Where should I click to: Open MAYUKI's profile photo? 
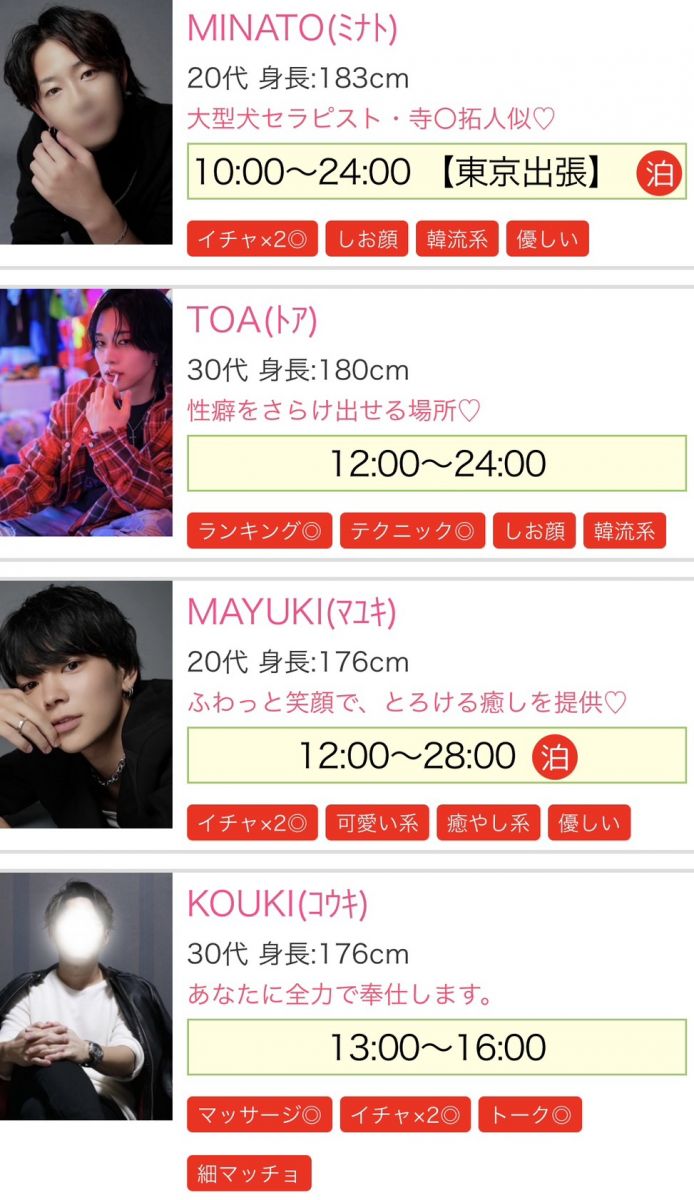(86, 704)
